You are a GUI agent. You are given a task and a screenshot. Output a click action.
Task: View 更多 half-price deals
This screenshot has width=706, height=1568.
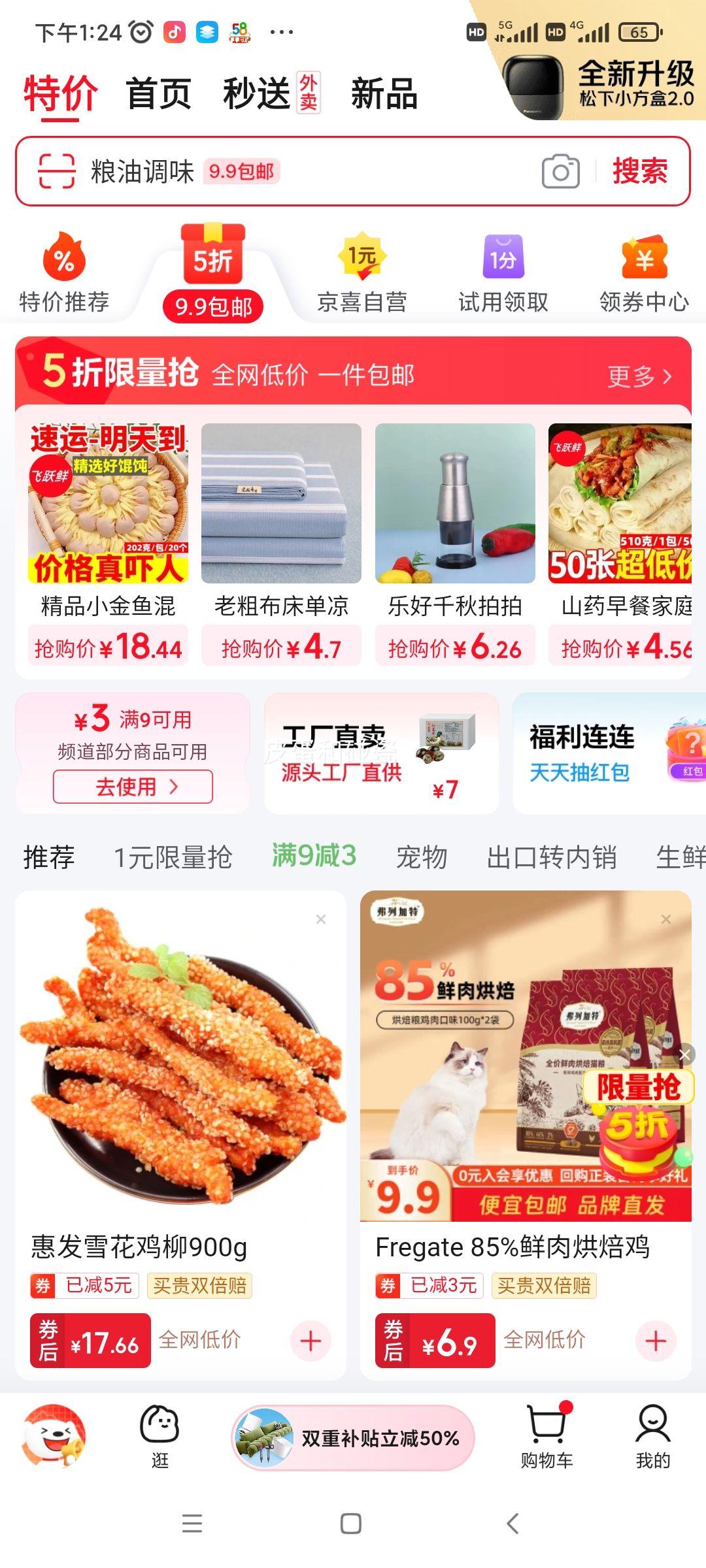pyautogui.click(x=639, y=376)
